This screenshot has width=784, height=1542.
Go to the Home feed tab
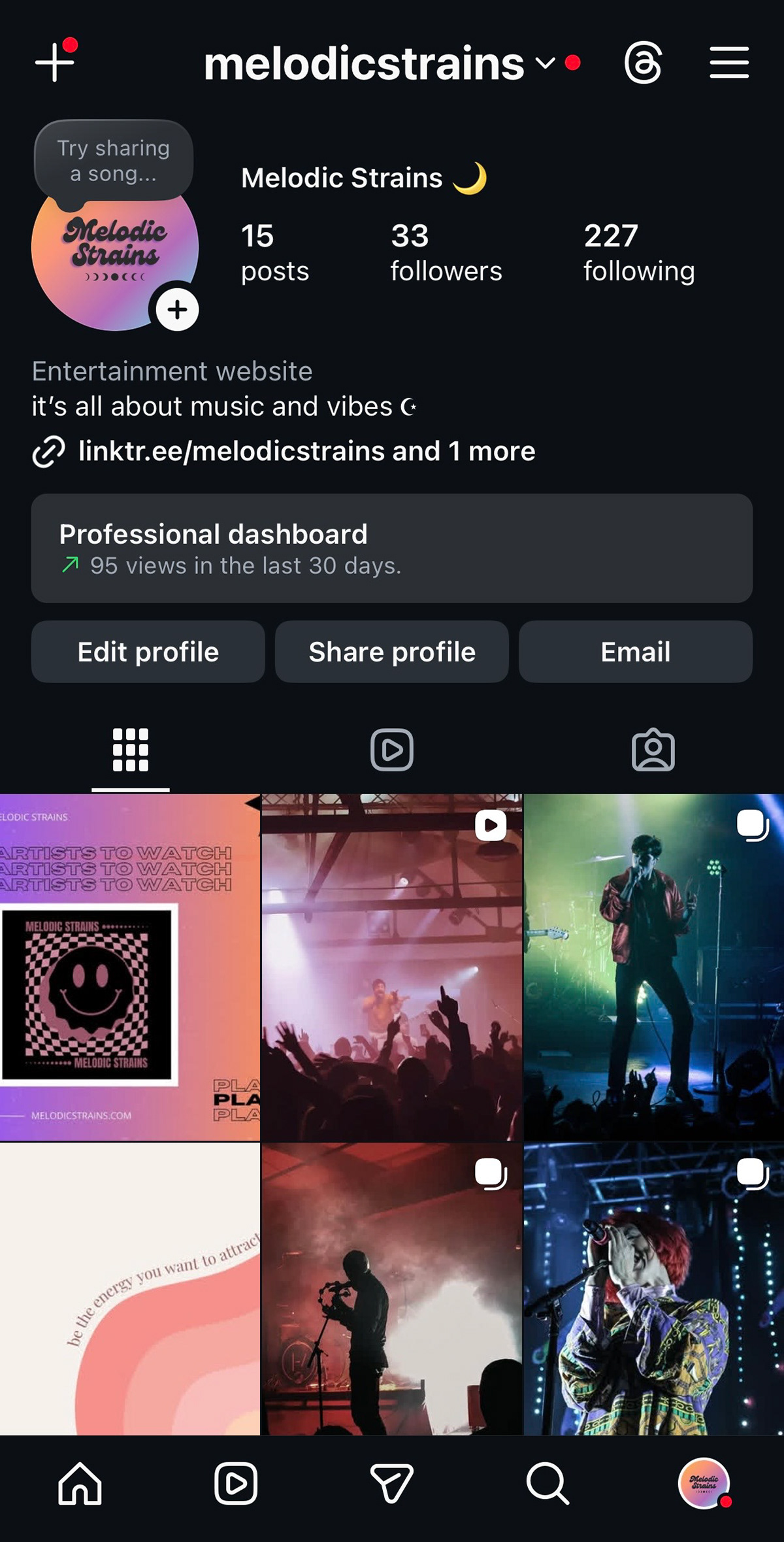pyautogui.click(x=80, y=1484)
